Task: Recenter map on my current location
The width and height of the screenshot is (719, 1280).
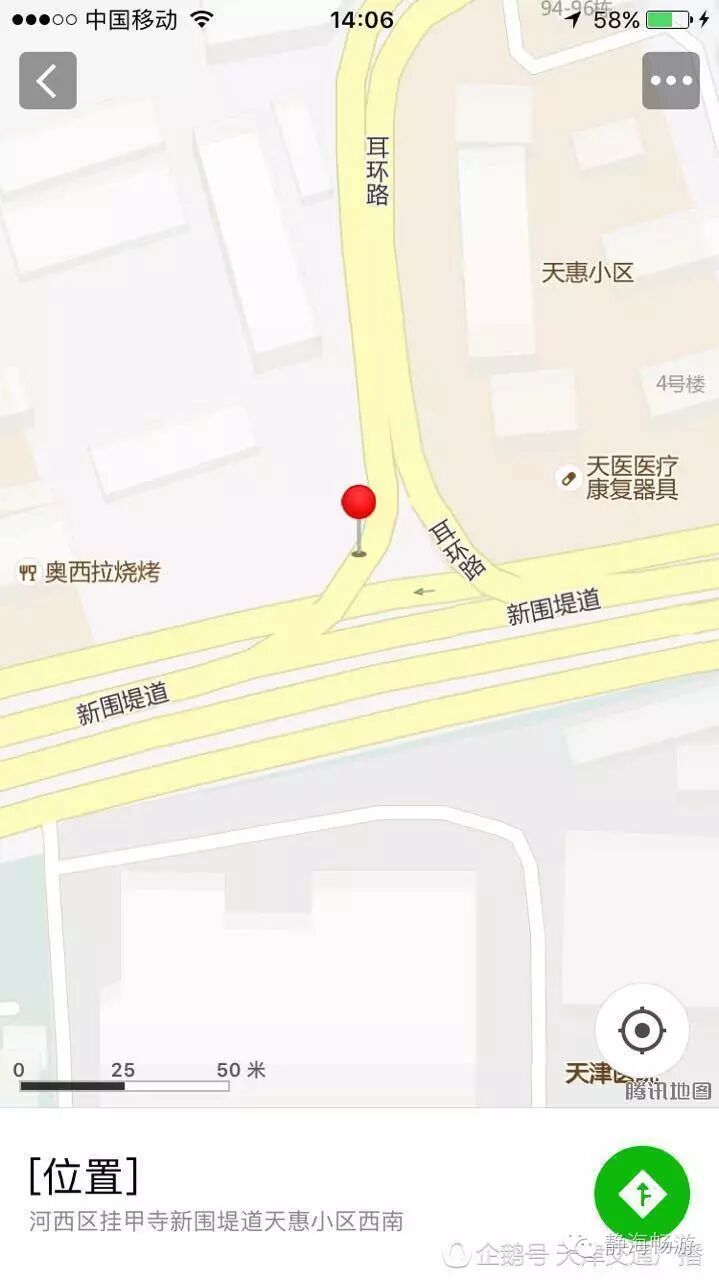Action: coord(642,1030)
